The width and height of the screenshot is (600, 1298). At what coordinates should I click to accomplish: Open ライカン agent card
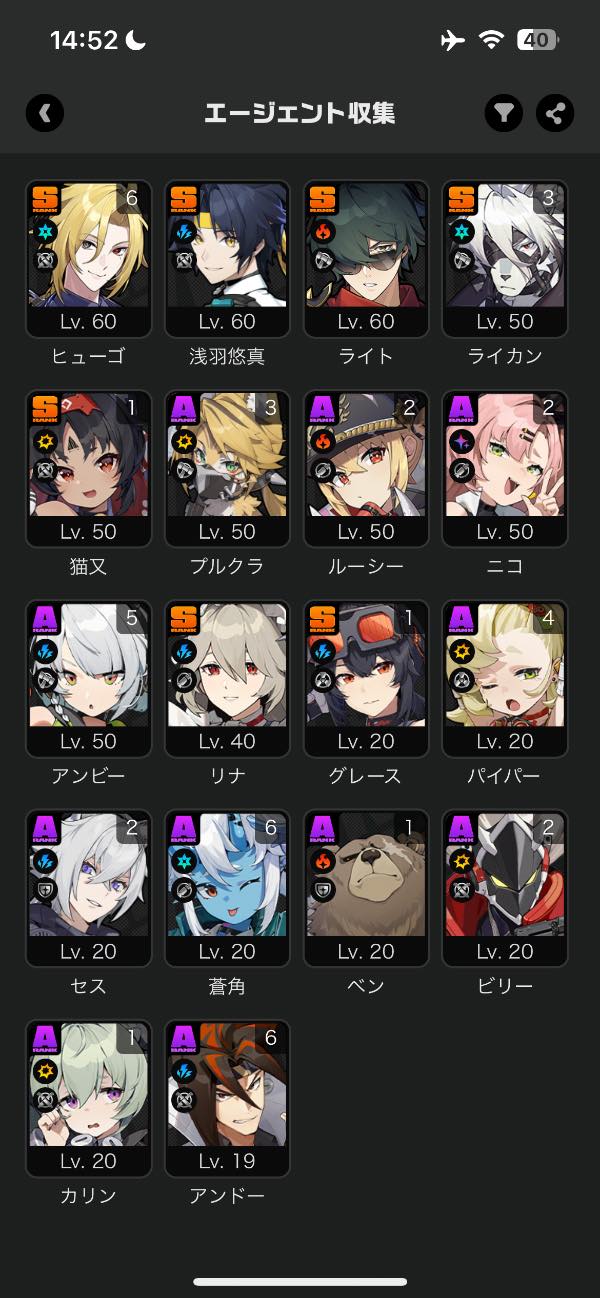click(505, 258)
